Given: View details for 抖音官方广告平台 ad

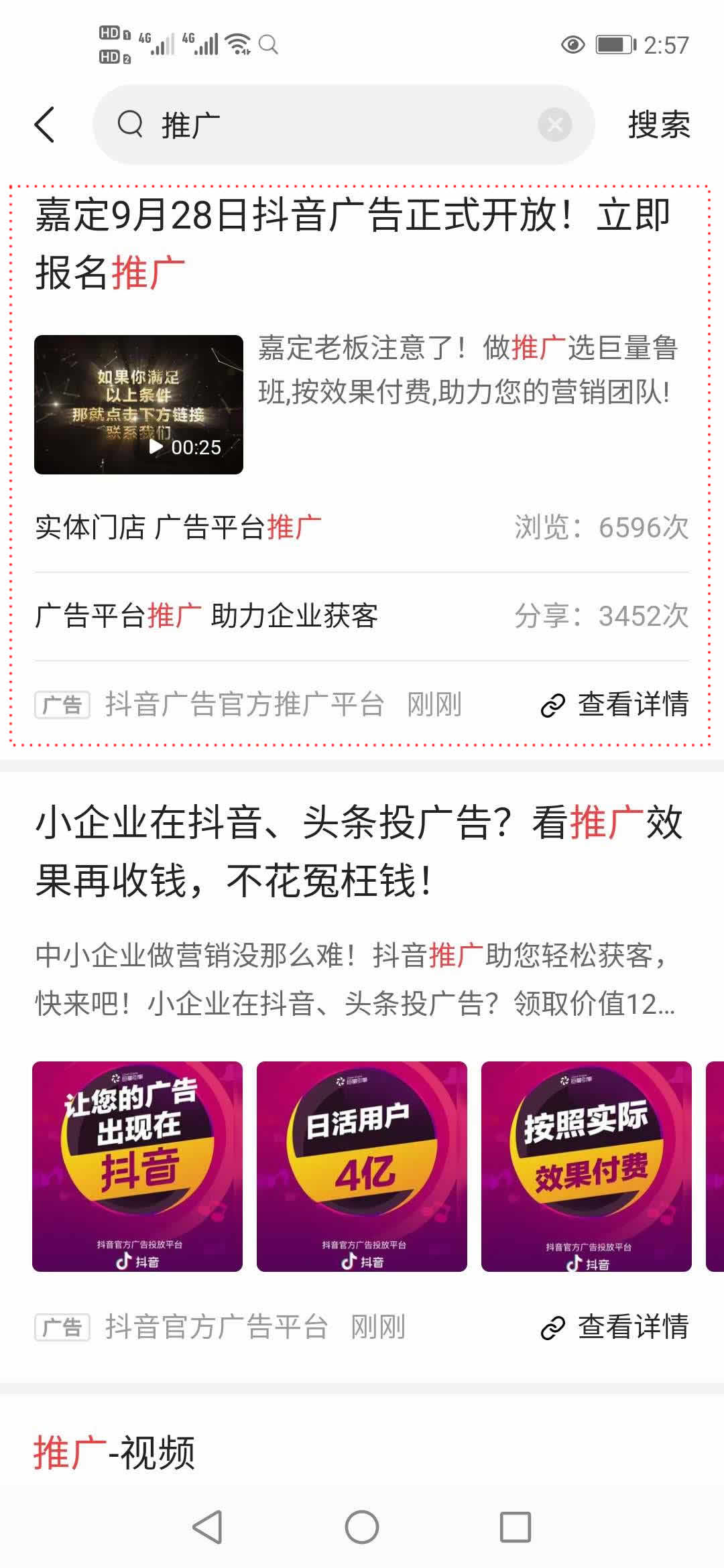Looking at the screenshot, I should [615, 1327].
